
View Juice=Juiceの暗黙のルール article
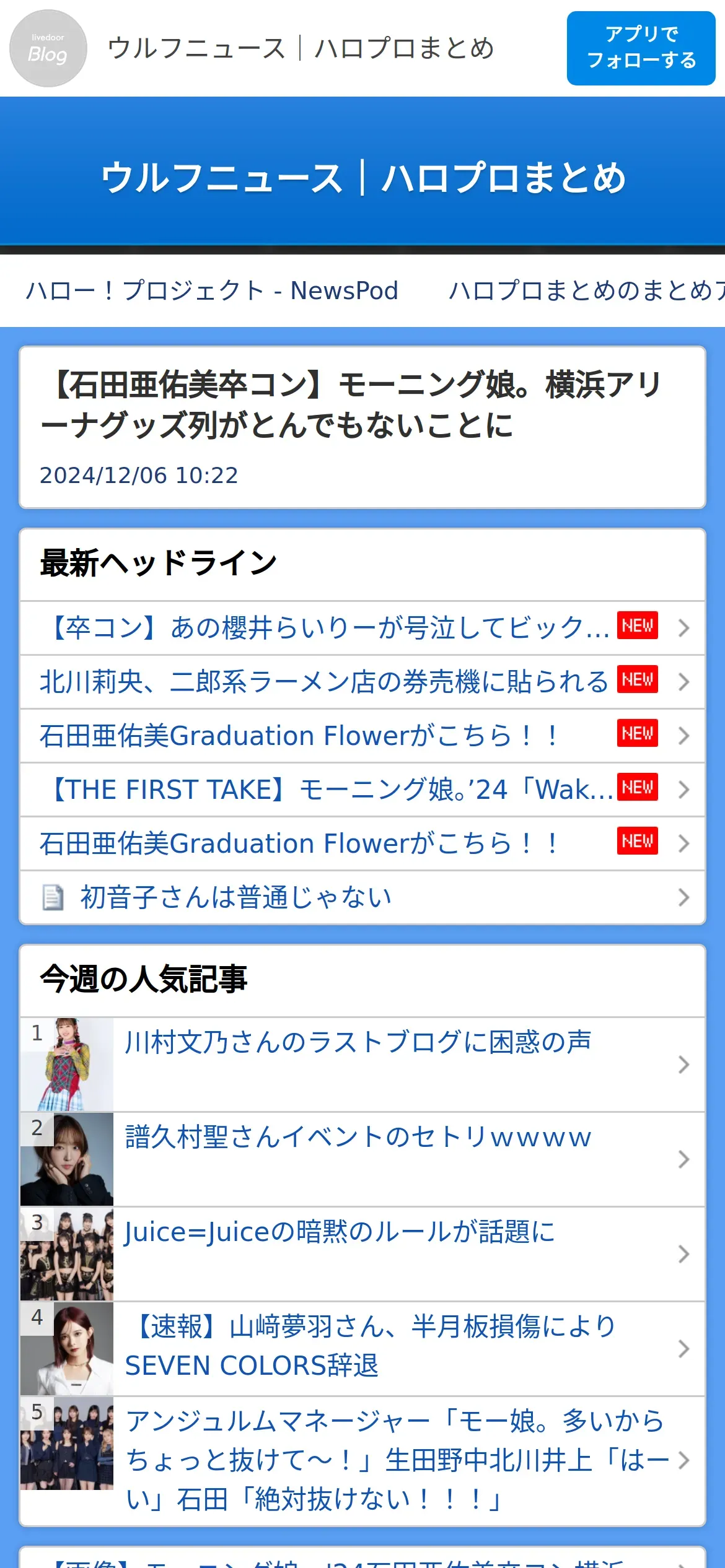[340, 1232]
